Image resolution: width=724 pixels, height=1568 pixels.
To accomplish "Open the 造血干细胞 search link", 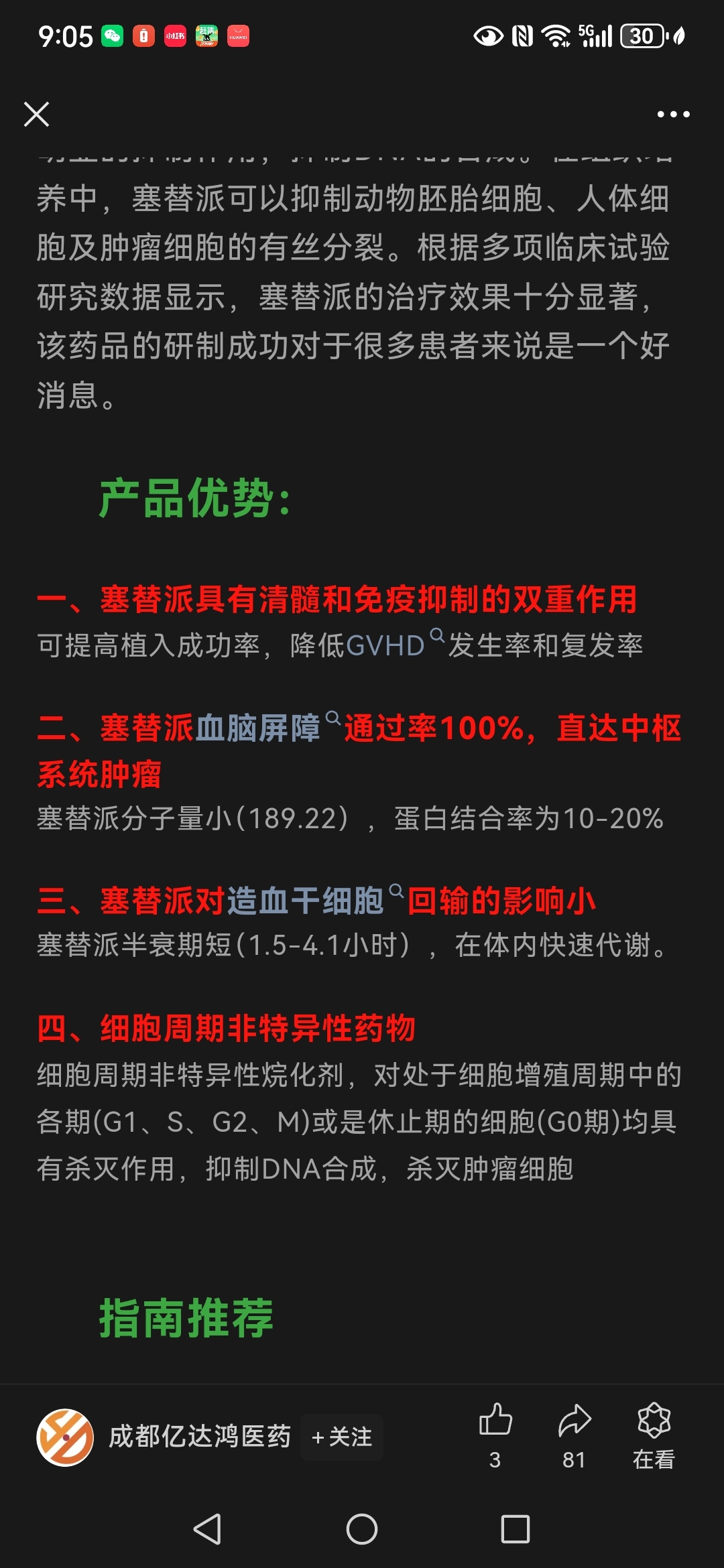I will click(x=306, y=901).
